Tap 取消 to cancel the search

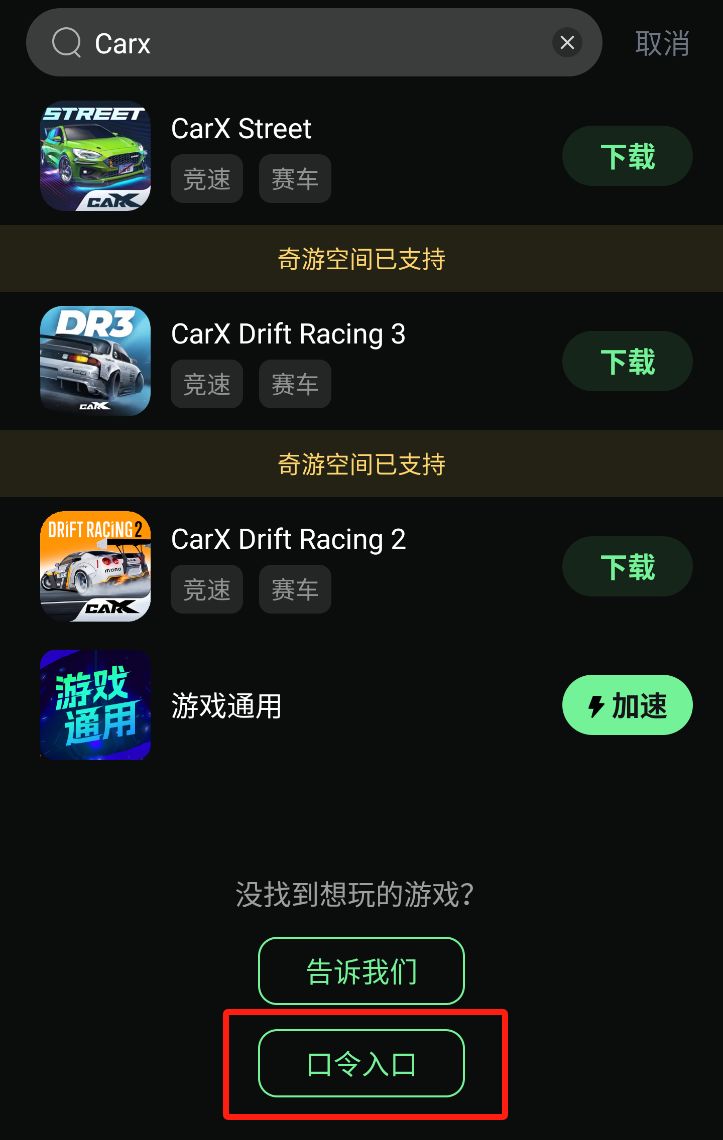pos(662,45)
